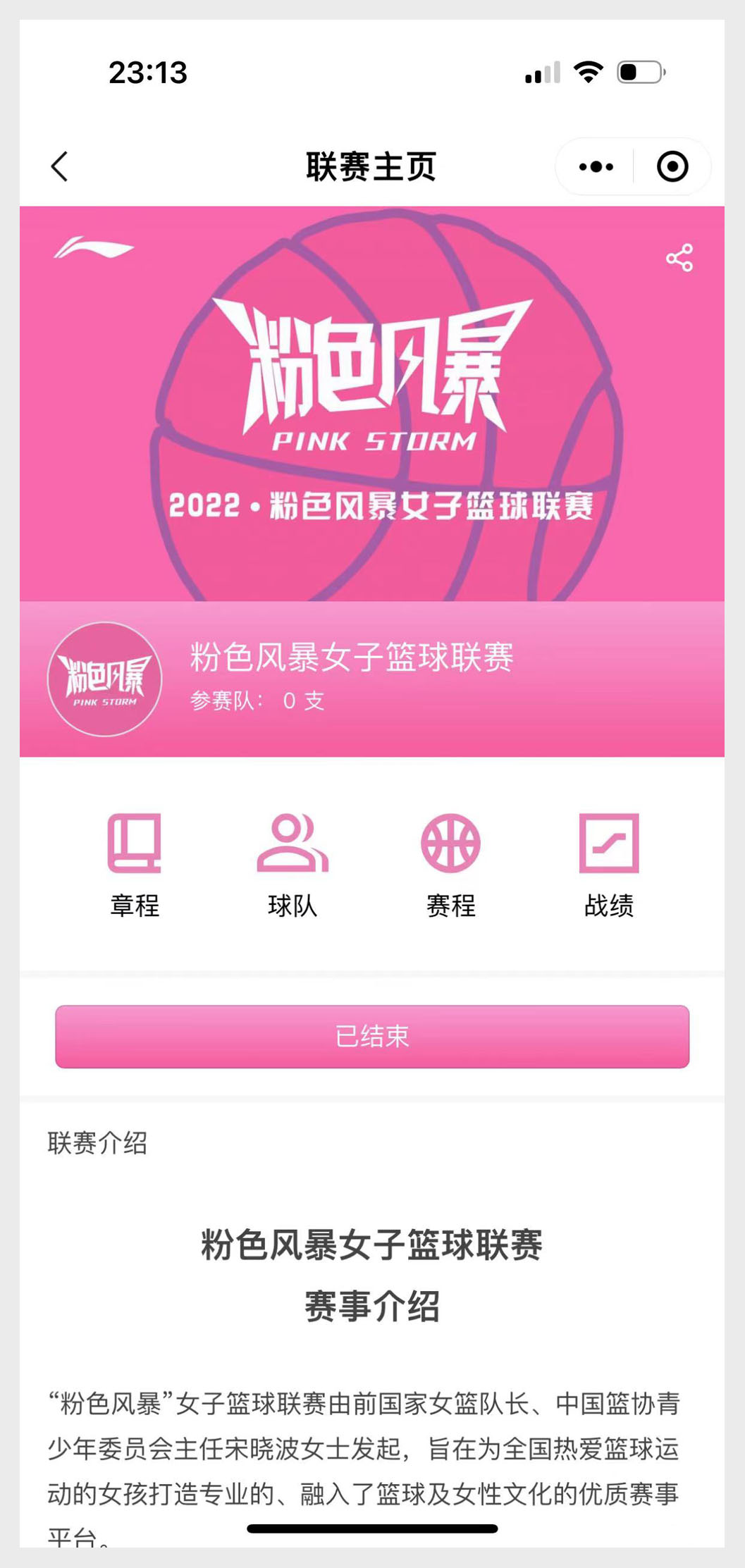Tap the 已结束 status button

[x=372, y=1037]
